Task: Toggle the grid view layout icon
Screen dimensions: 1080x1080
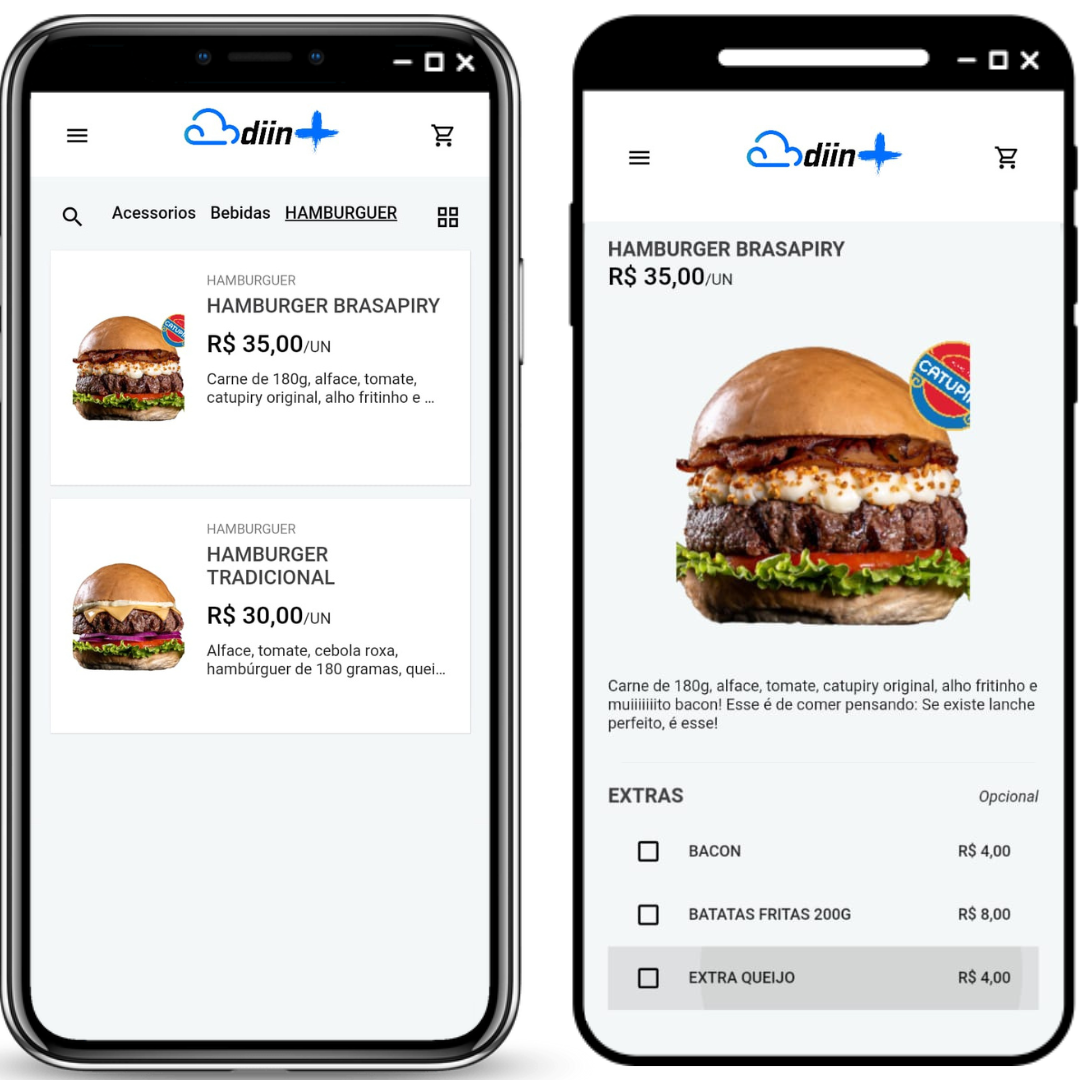Action: coord(448,216)
